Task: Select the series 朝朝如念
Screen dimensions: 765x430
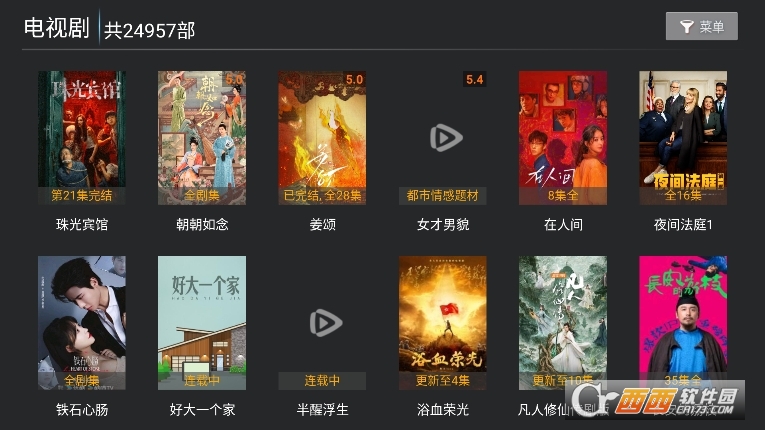Action: click(x=202, y=137)
